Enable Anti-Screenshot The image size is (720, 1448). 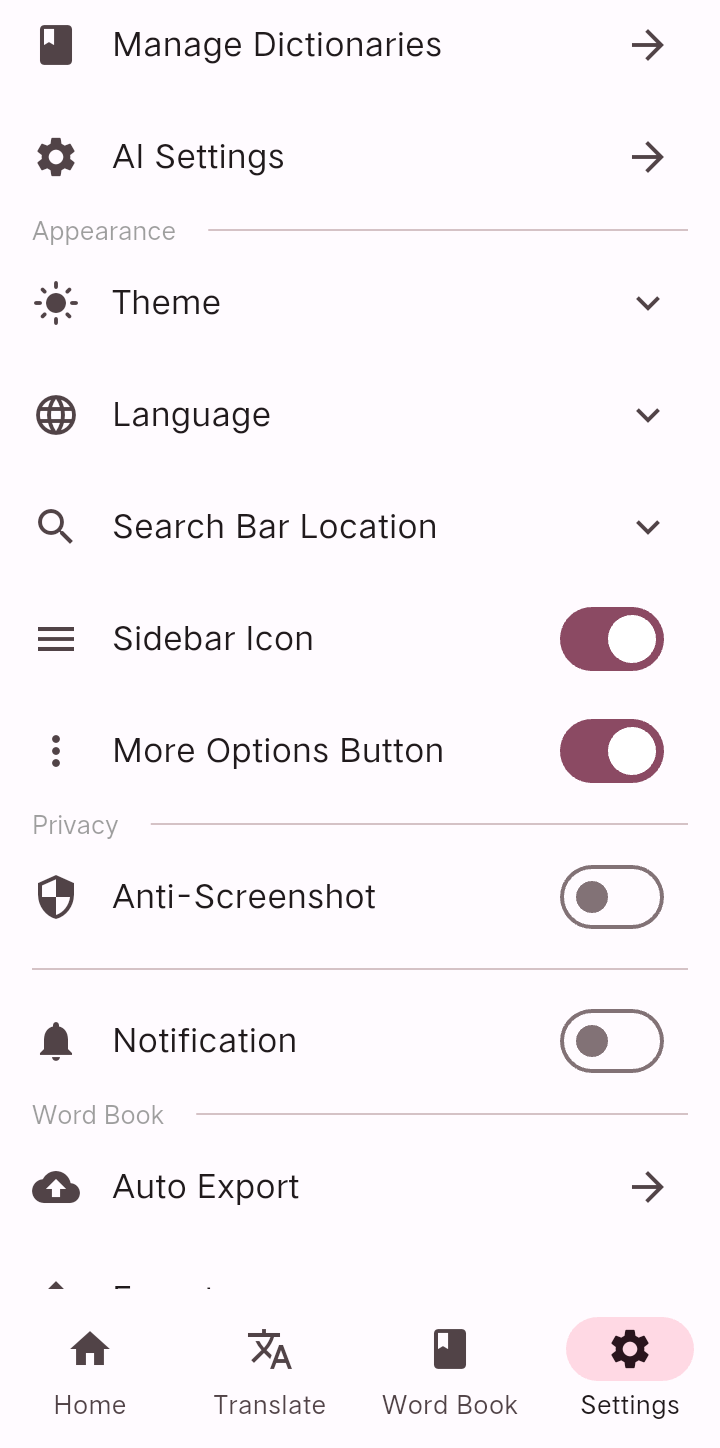612,897
